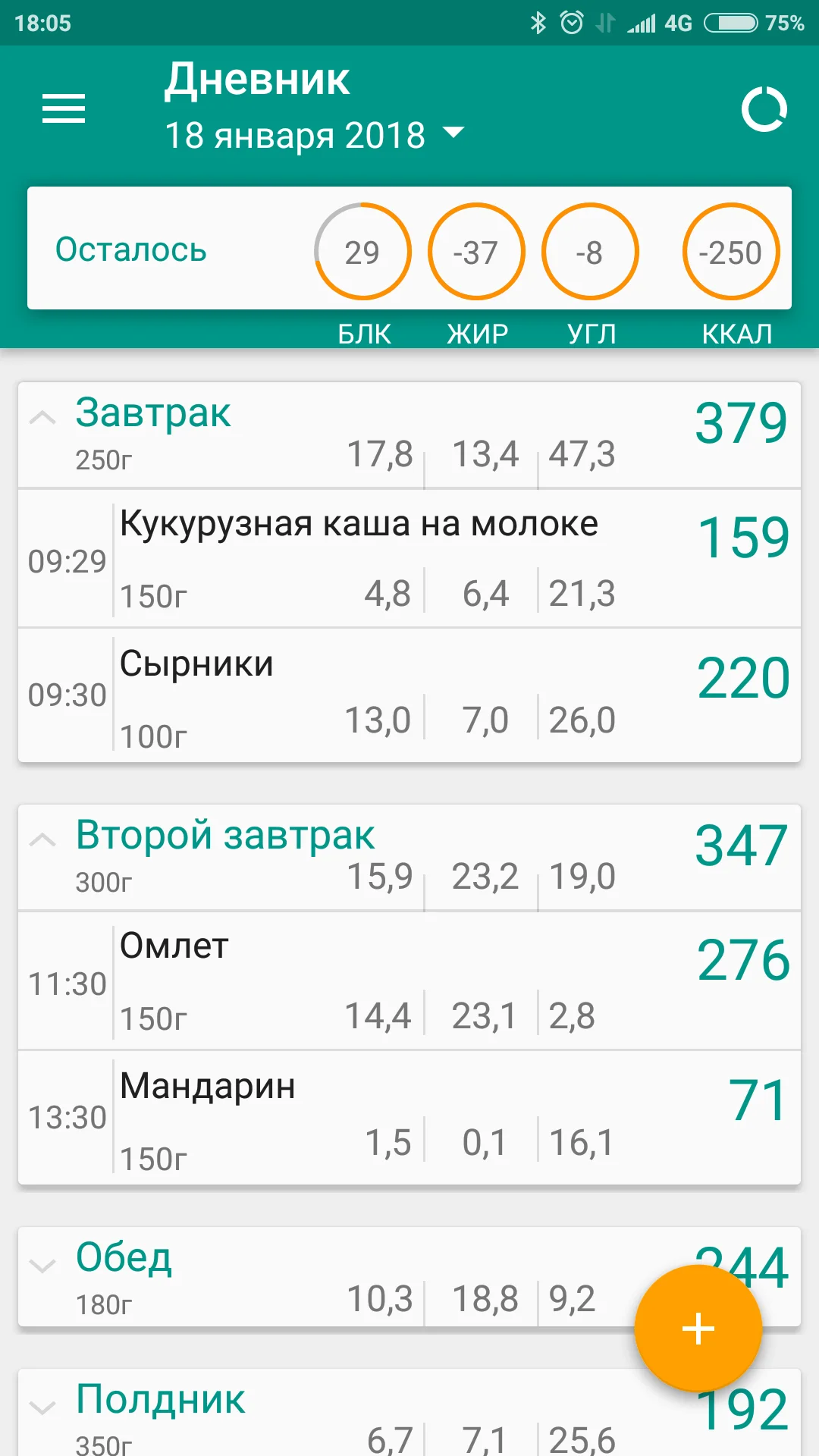Expand the Обед meal section

point(42,1265)
